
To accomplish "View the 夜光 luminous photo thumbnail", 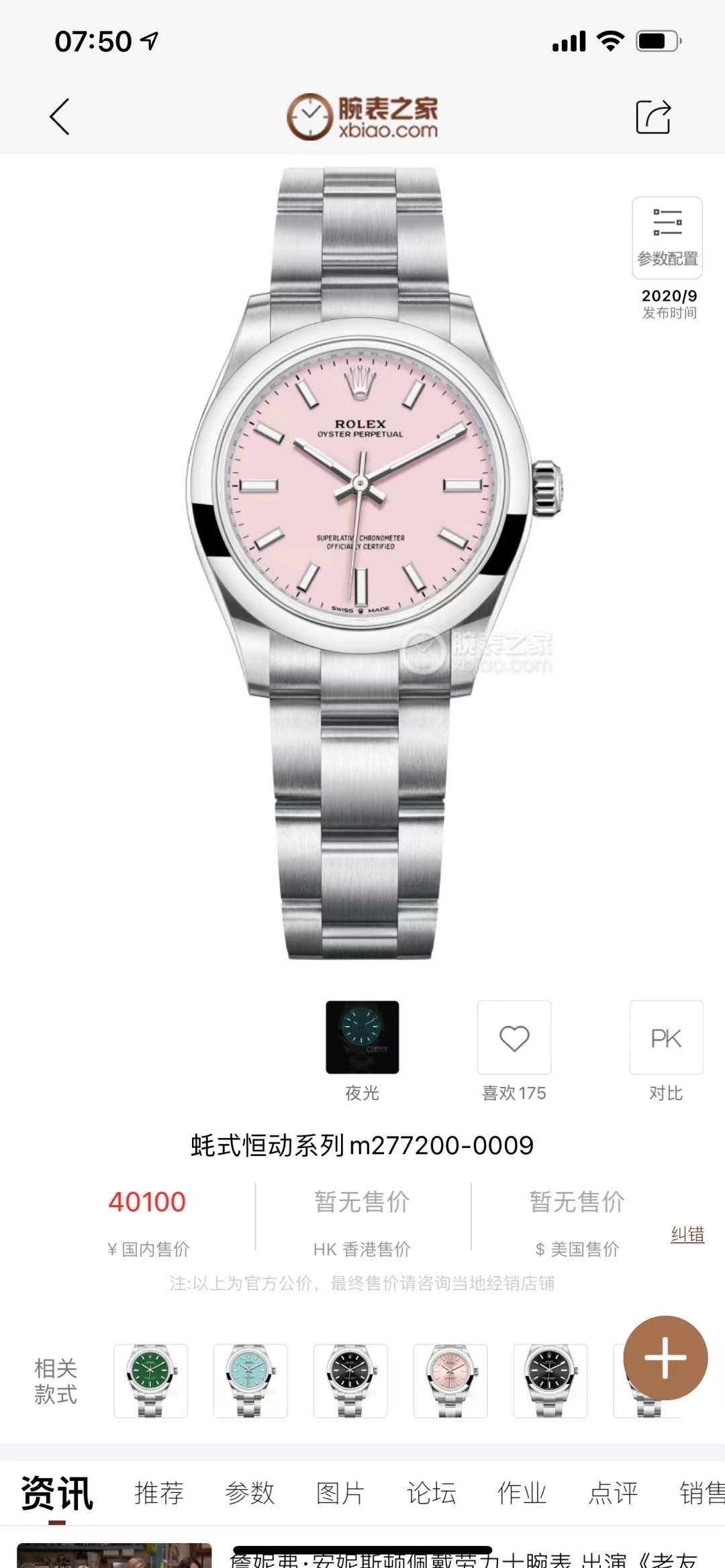I will [x=362, y=1037].
